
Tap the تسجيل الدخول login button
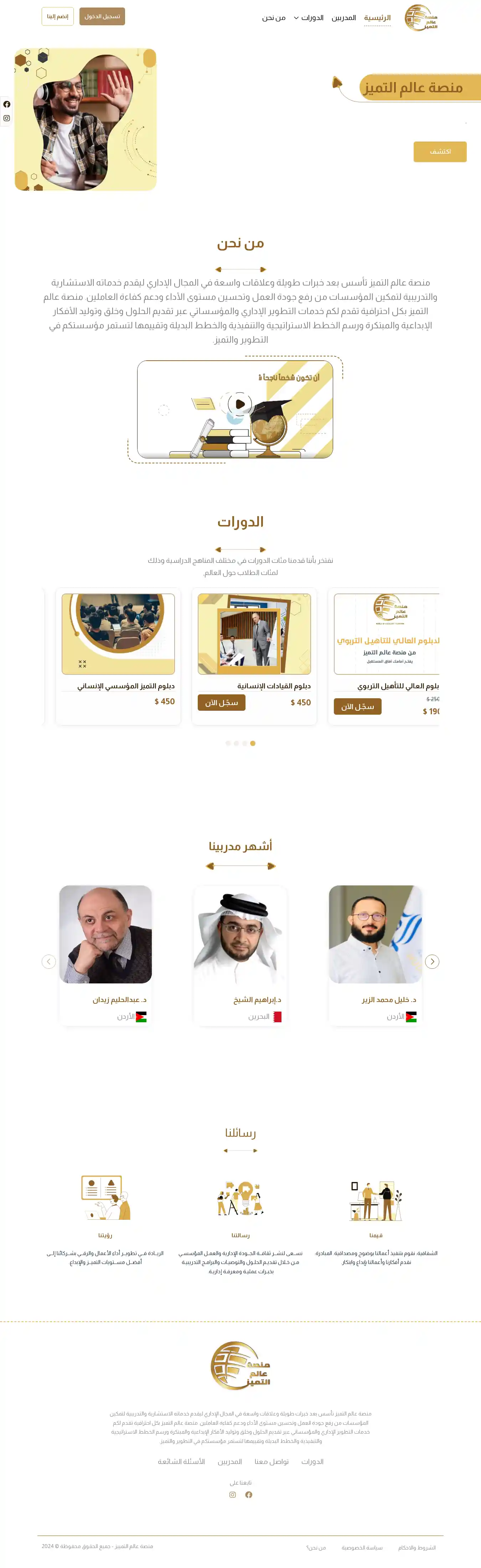point(102,16)
